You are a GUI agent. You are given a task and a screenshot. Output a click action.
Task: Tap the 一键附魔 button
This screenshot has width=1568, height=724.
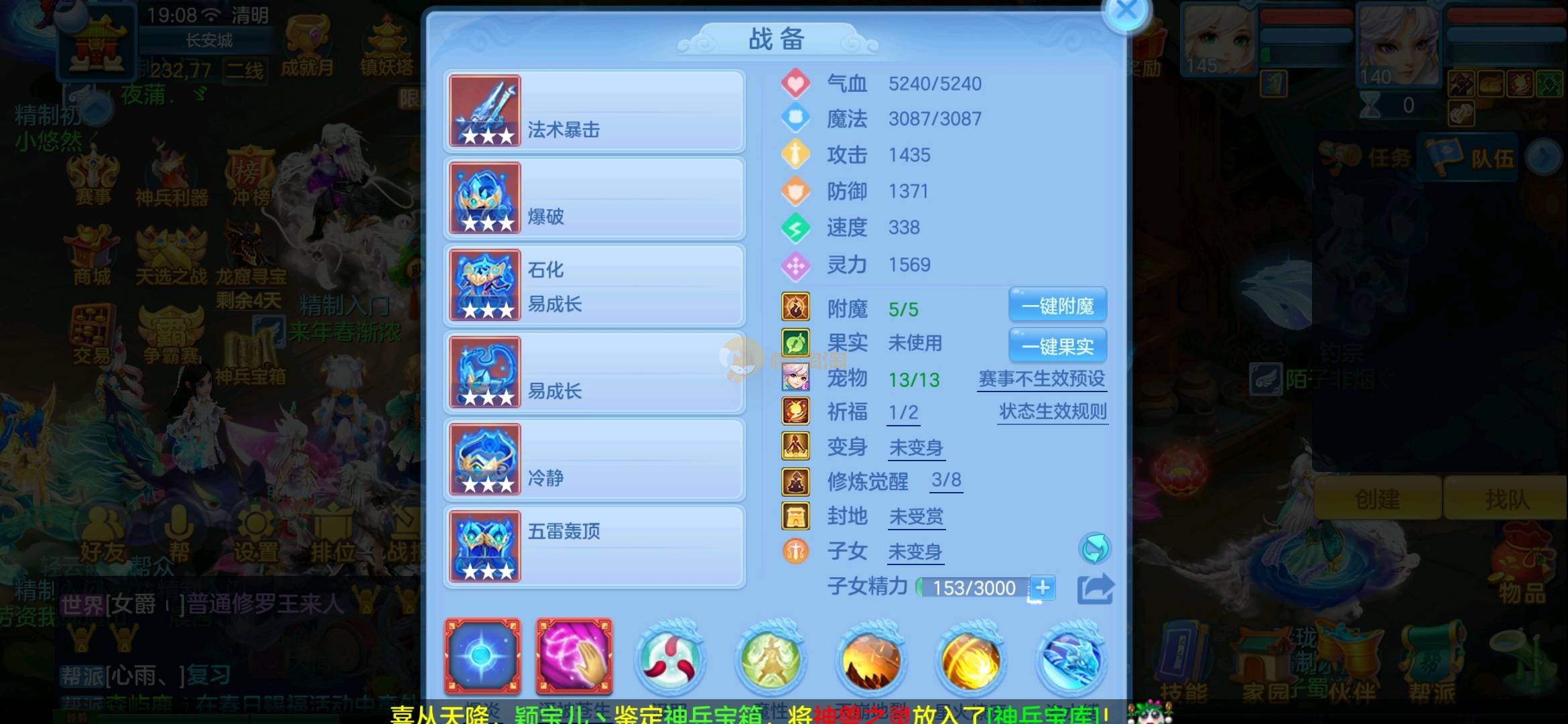1057,306
